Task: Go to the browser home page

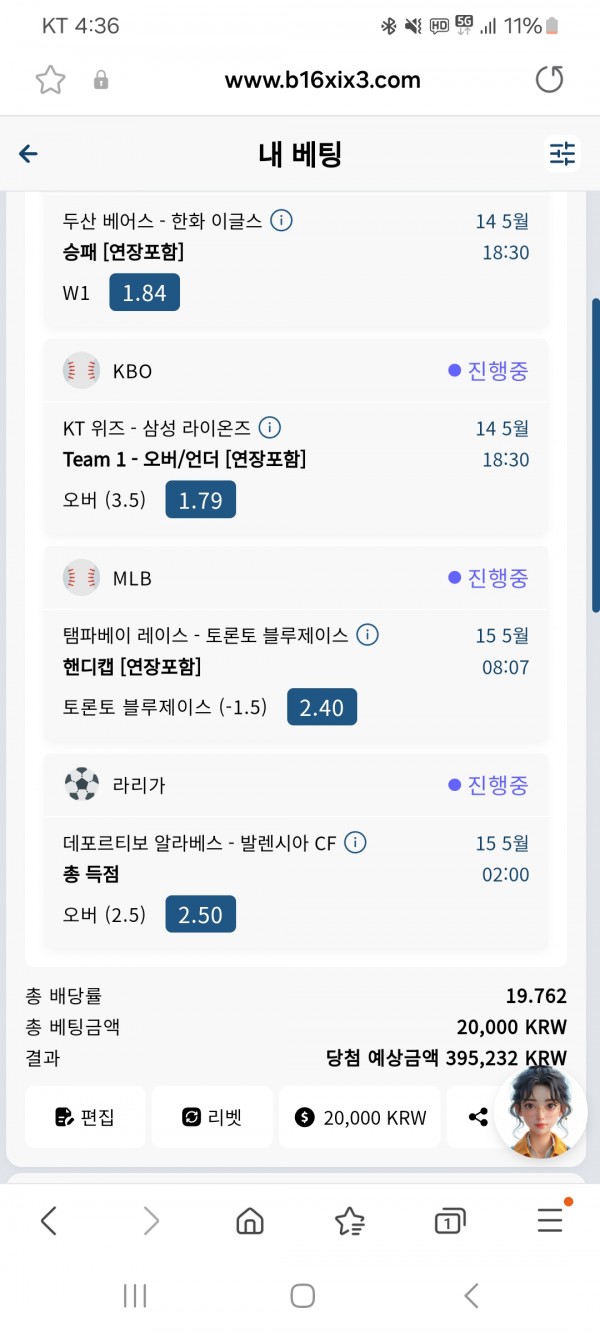Action: coord(249,1221)
